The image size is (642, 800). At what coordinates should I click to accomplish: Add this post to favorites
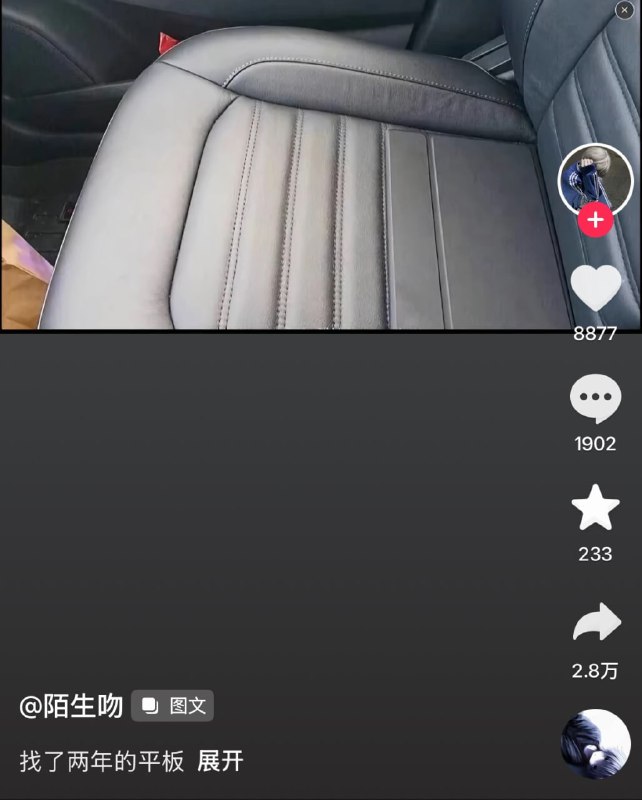point(595,509)
